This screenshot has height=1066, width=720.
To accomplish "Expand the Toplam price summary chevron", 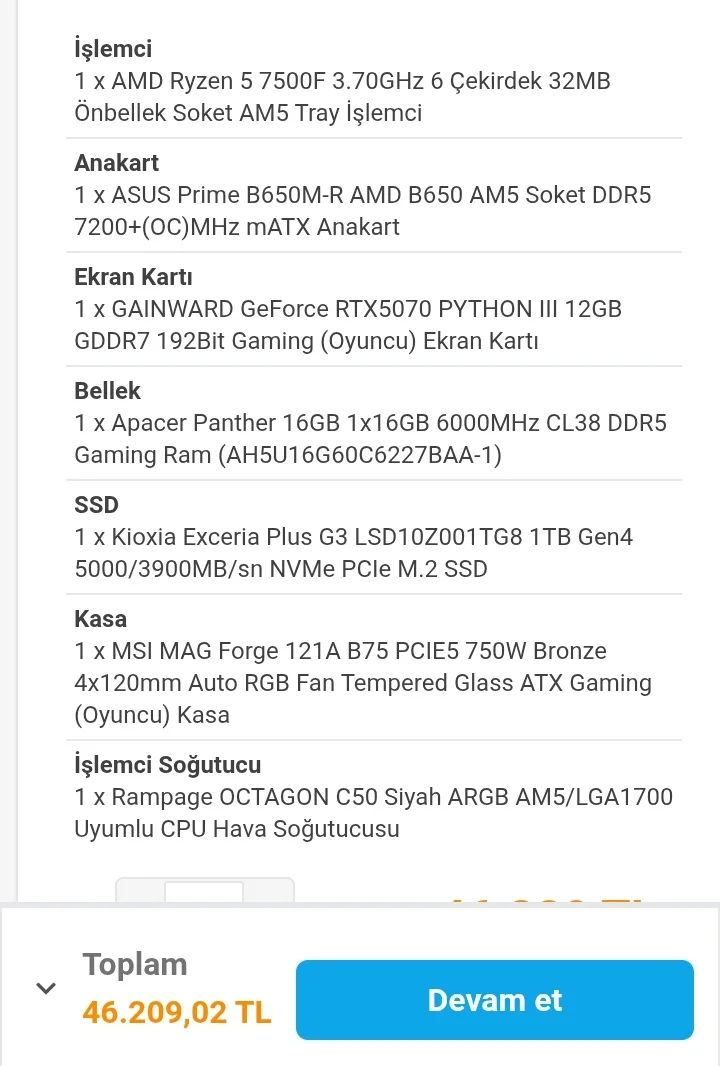I will (46, 988).
